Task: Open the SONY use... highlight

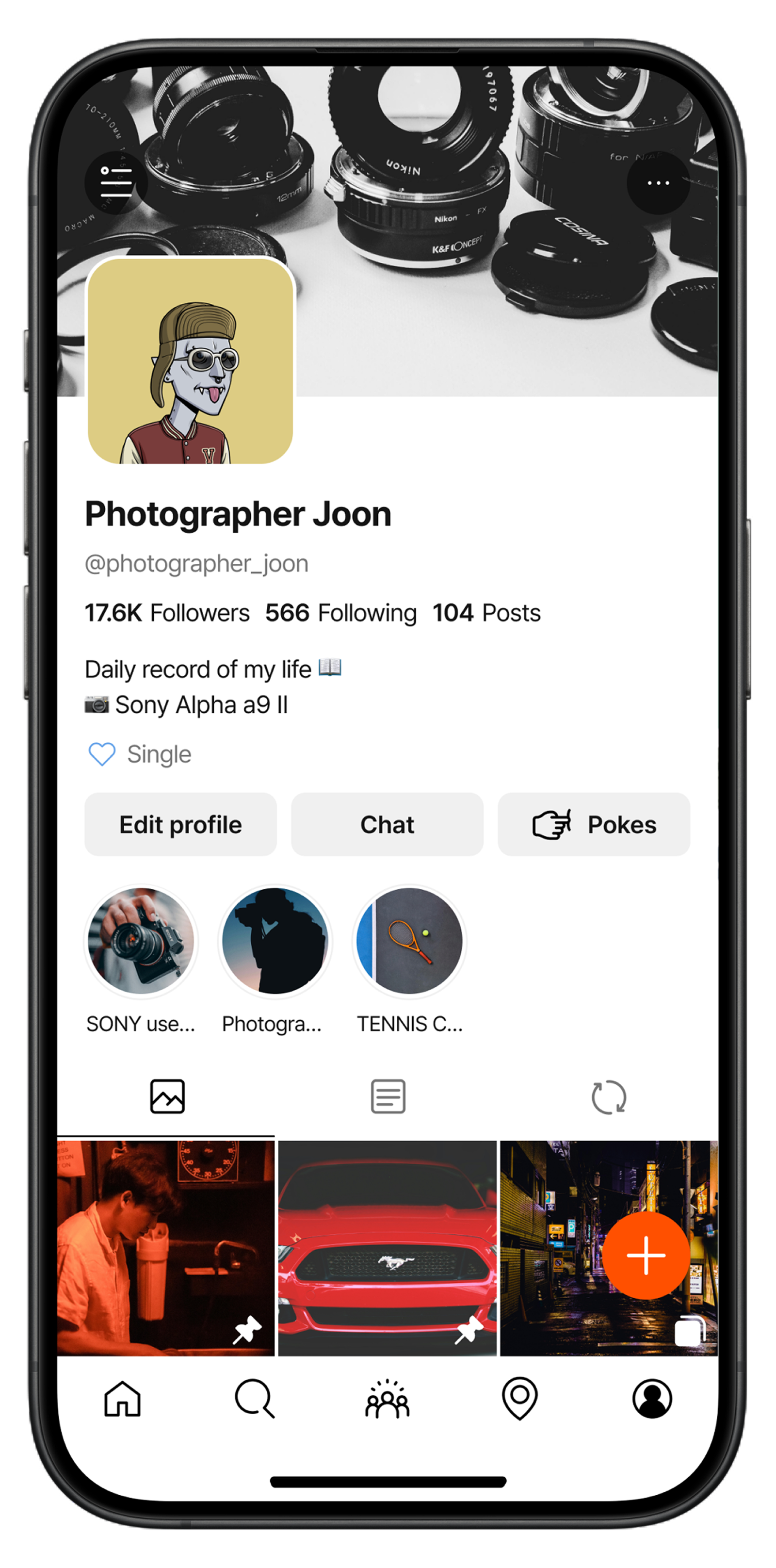Action: pos(141,942)
